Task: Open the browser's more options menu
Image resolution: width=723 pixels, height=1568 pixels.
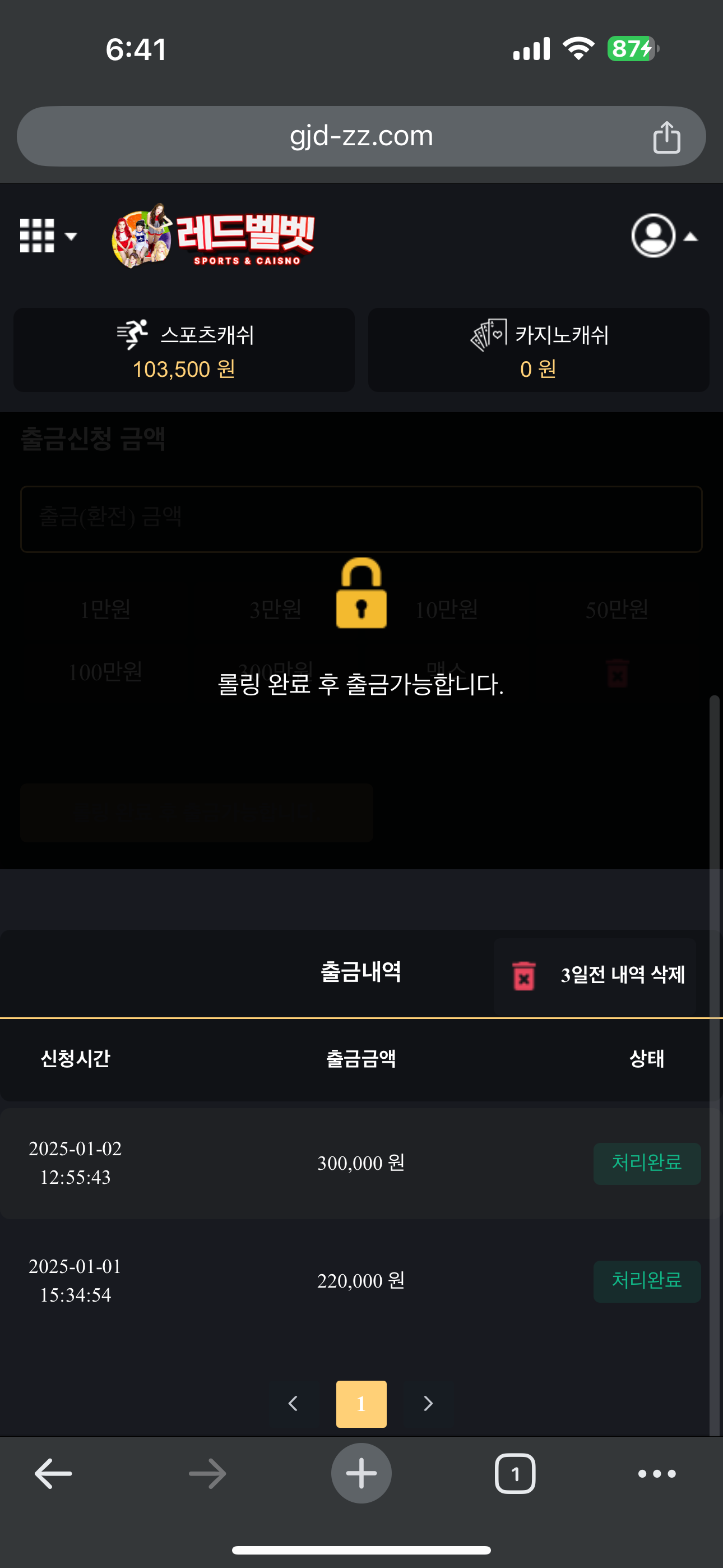Action: [x=657, y=1474]
